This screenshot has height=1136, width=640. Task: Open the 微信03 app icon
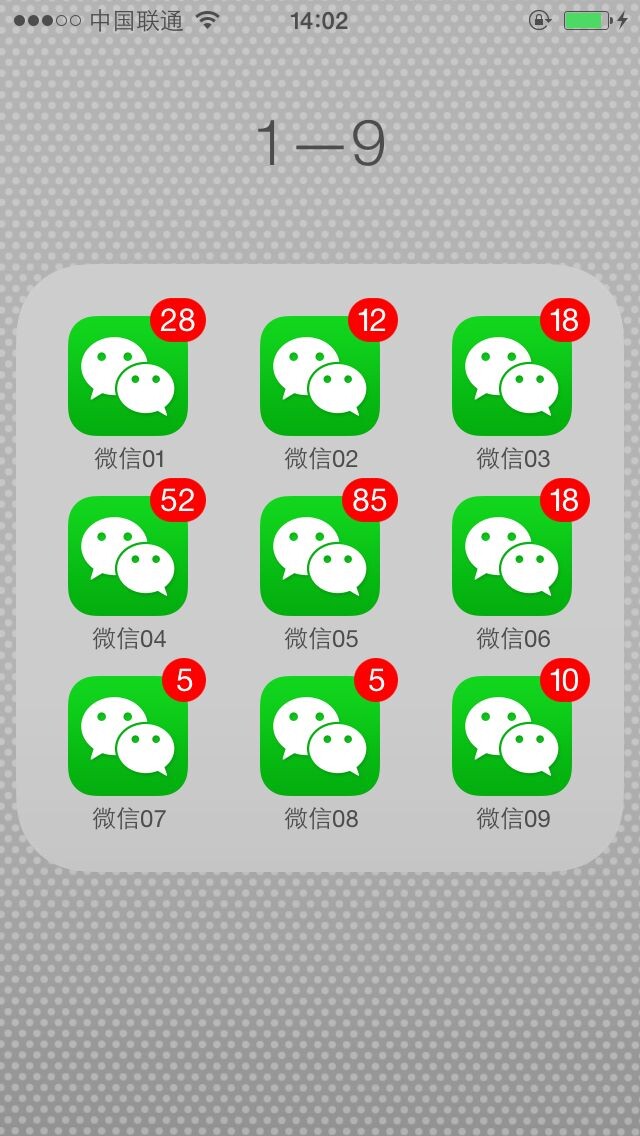(x=512, y=376)
